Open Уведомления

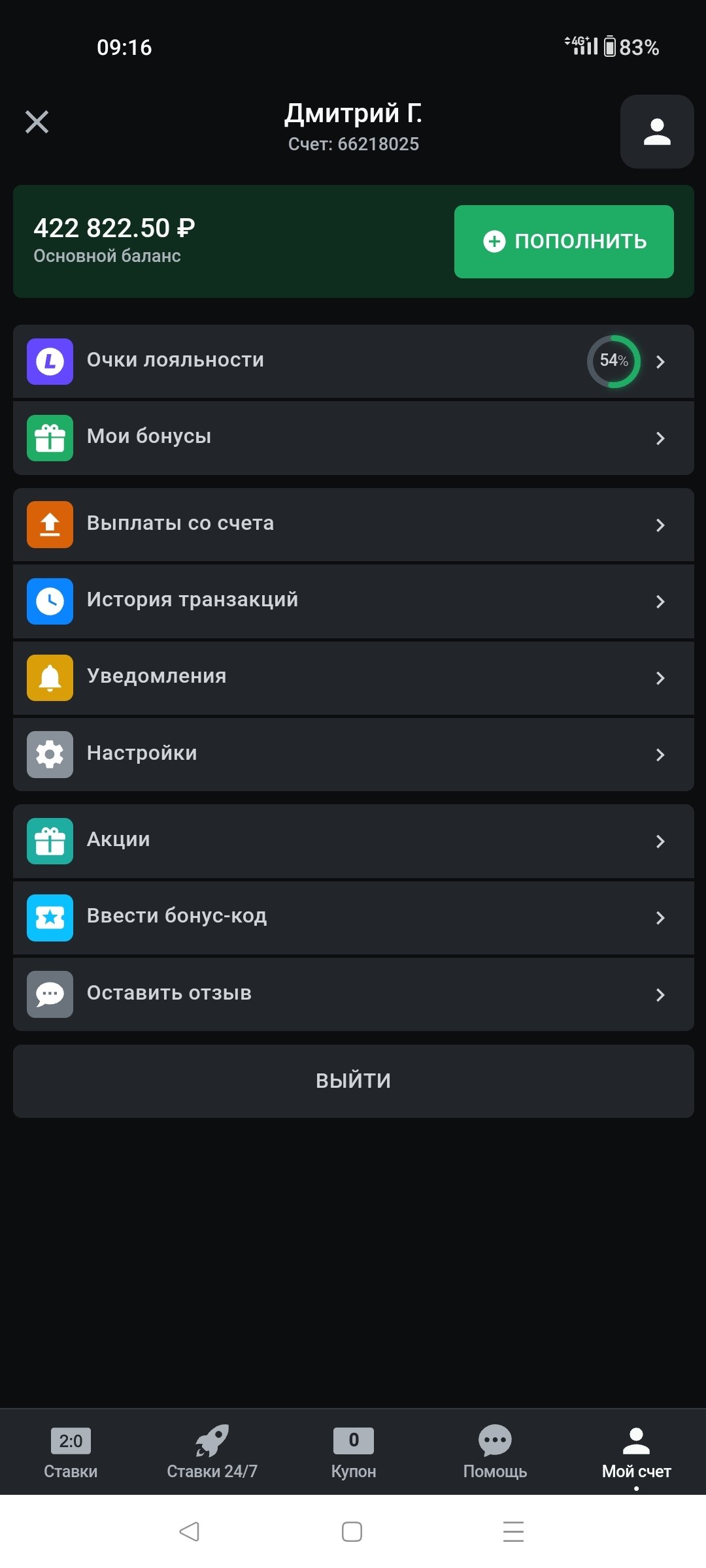[353, 678]
